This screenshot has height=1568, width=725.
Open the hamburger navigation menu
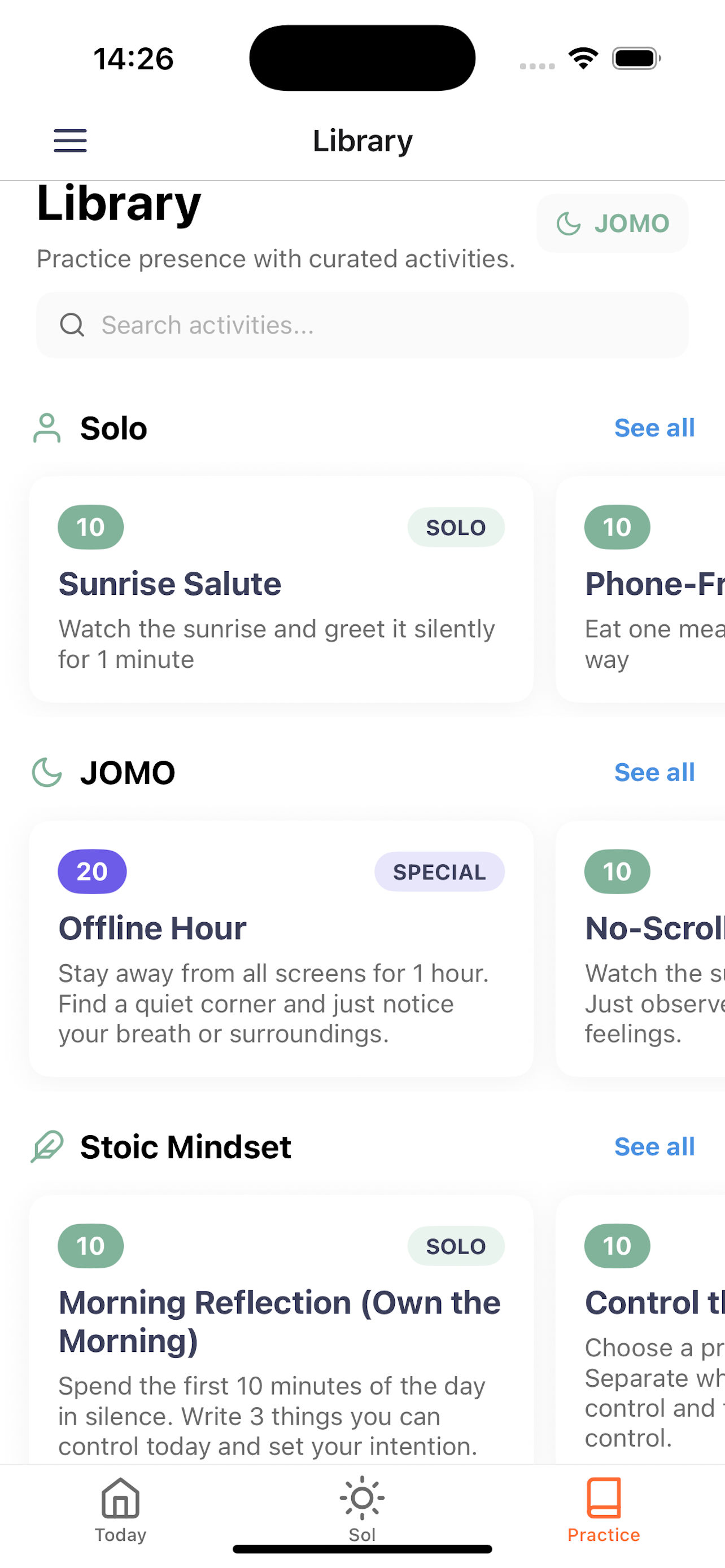click(69, 141)
